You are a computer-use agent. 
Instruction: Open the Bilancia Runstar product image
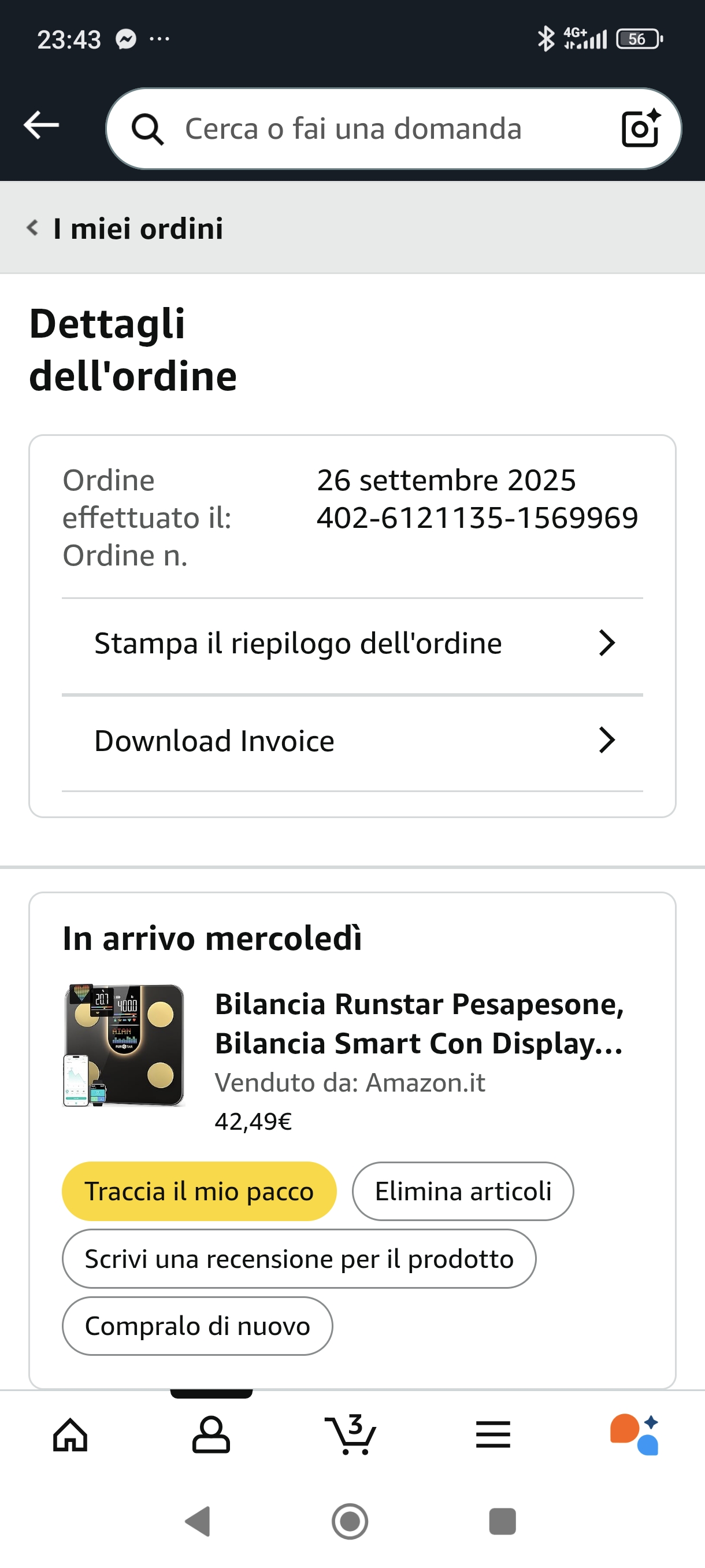(124, 1045)
